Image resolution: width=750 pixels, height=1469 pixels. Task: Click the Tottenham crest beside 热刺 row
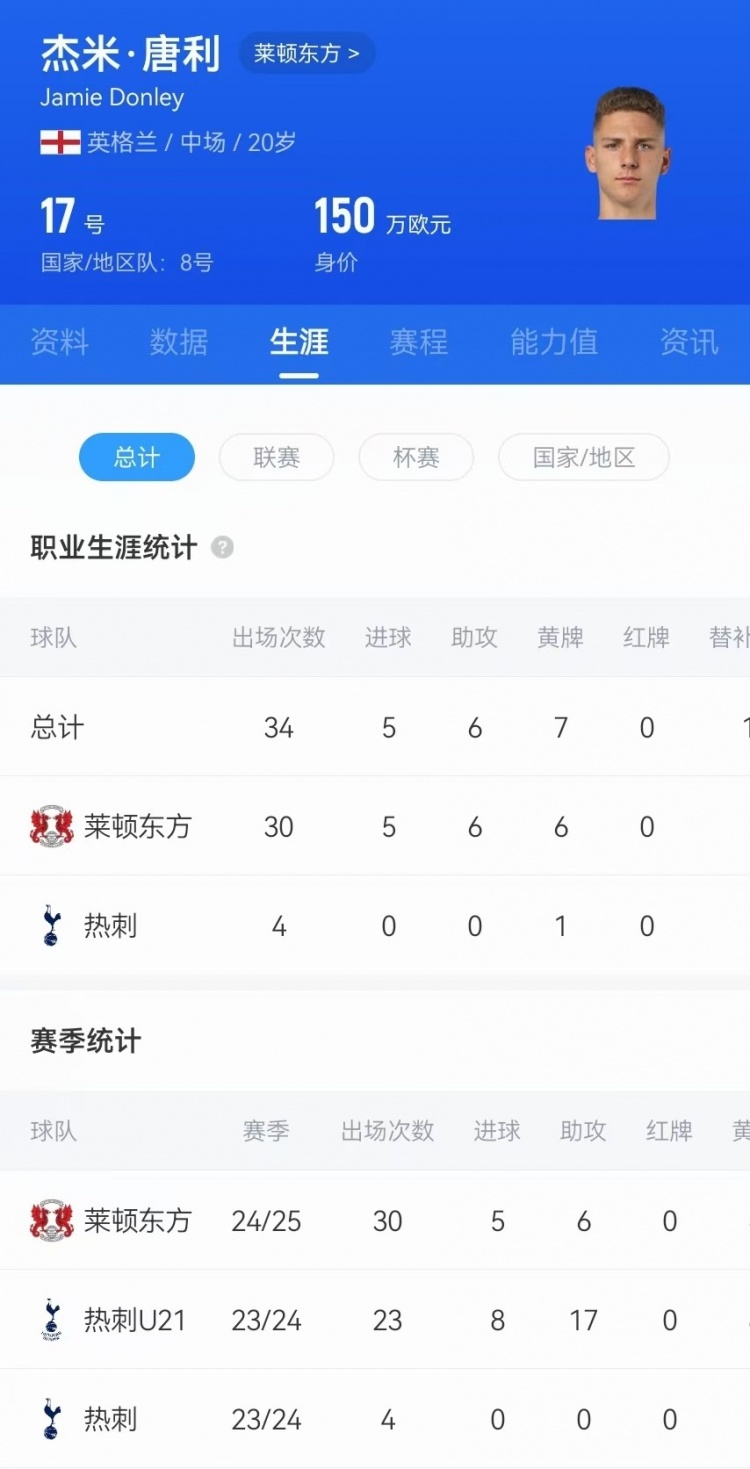coord(52,925)
